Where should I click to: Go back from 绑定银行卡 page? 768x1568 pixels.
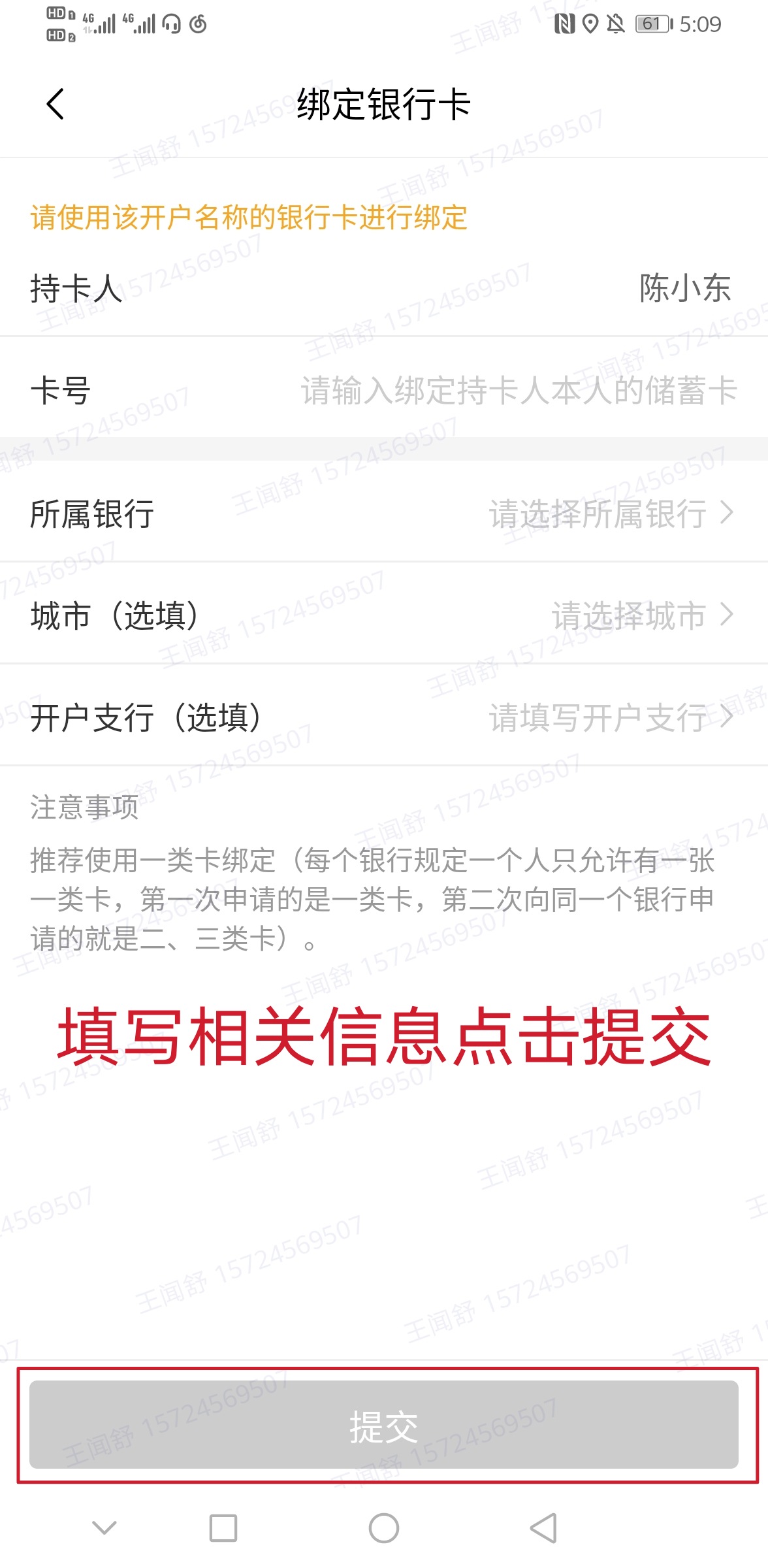pos(56,105)
